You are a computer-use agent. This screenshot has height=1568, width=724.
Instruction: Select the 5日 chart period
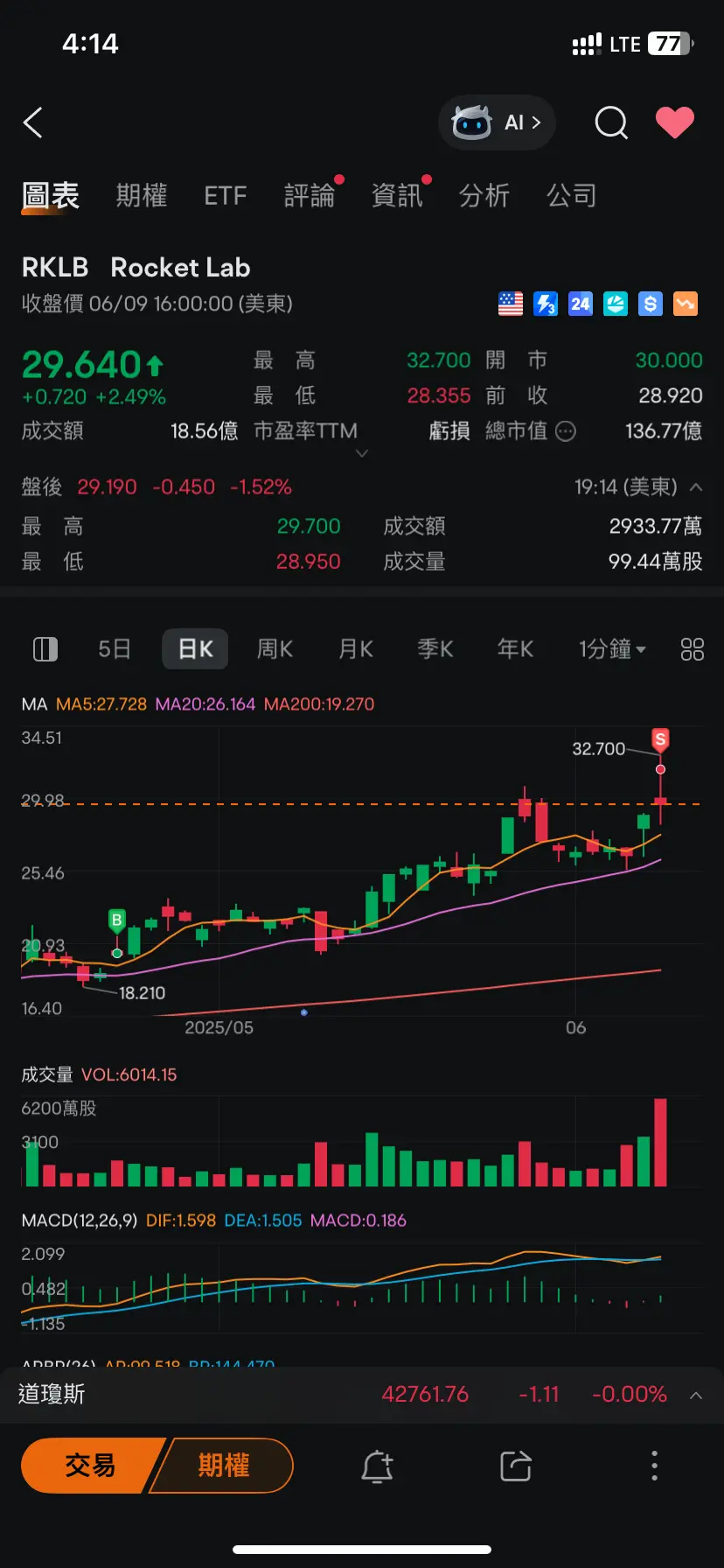pyautogui.click(x=115, y=649)
